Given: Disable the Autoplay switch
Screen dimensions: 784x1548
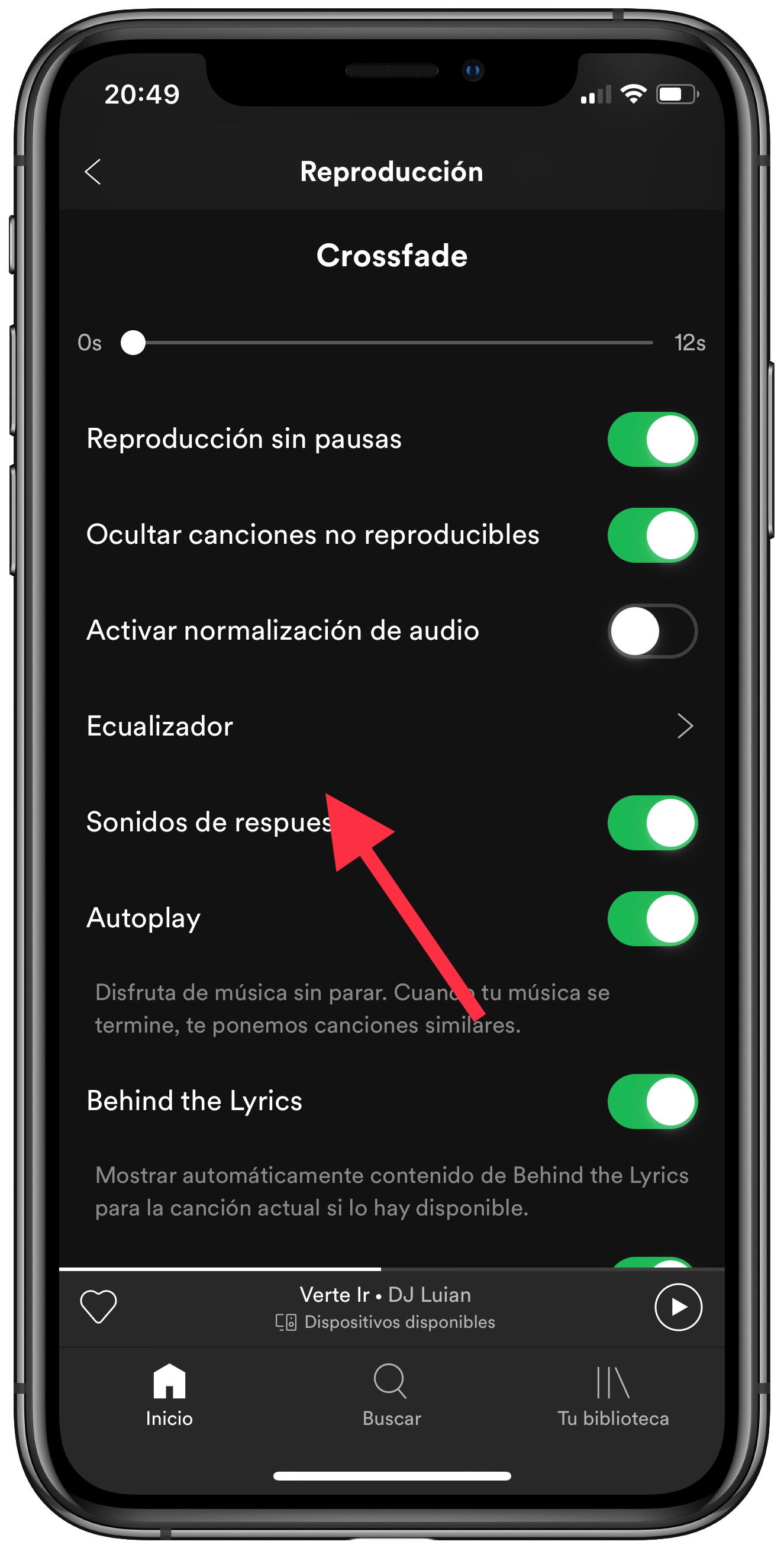Looking at the screenshot, I should pyautogui.click(x=653, y=920).
